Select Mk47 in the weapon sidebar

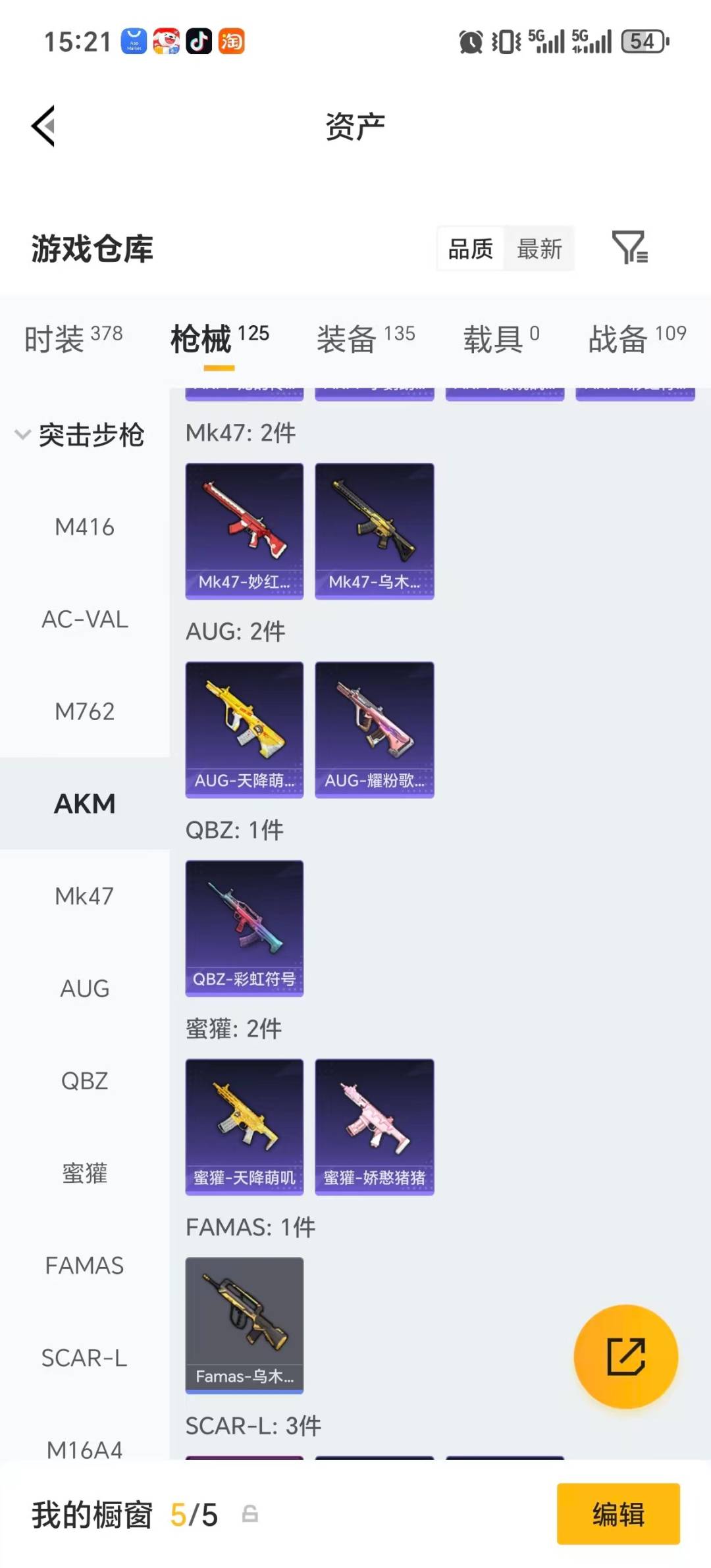[x=85, y=896]
